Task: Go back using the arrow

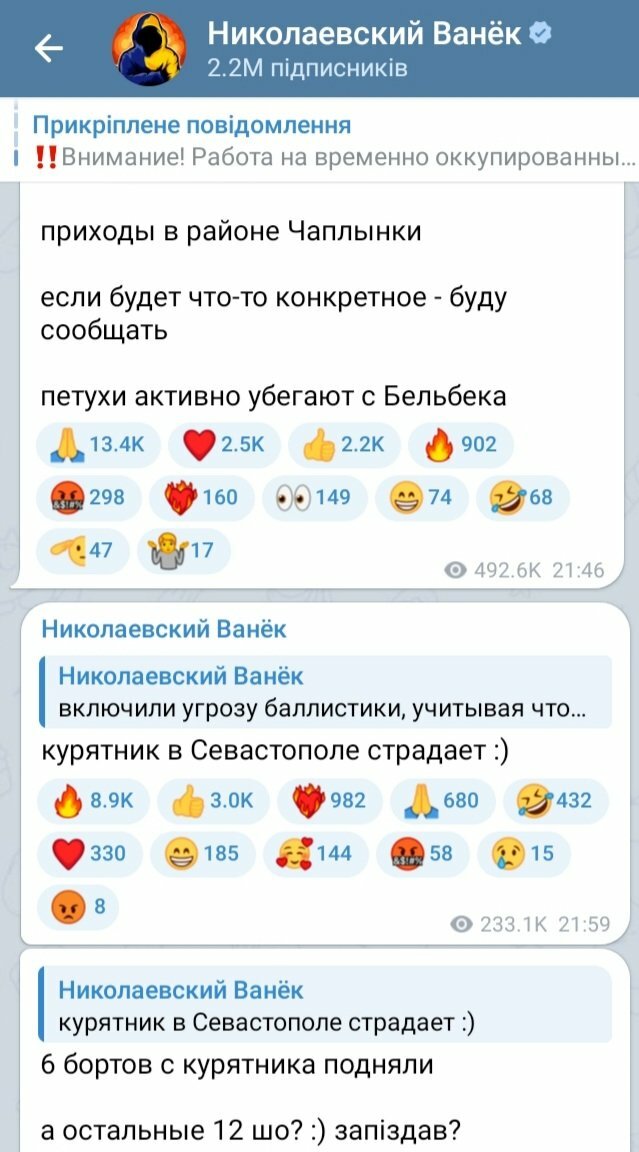Action: [x=48, y=48]
